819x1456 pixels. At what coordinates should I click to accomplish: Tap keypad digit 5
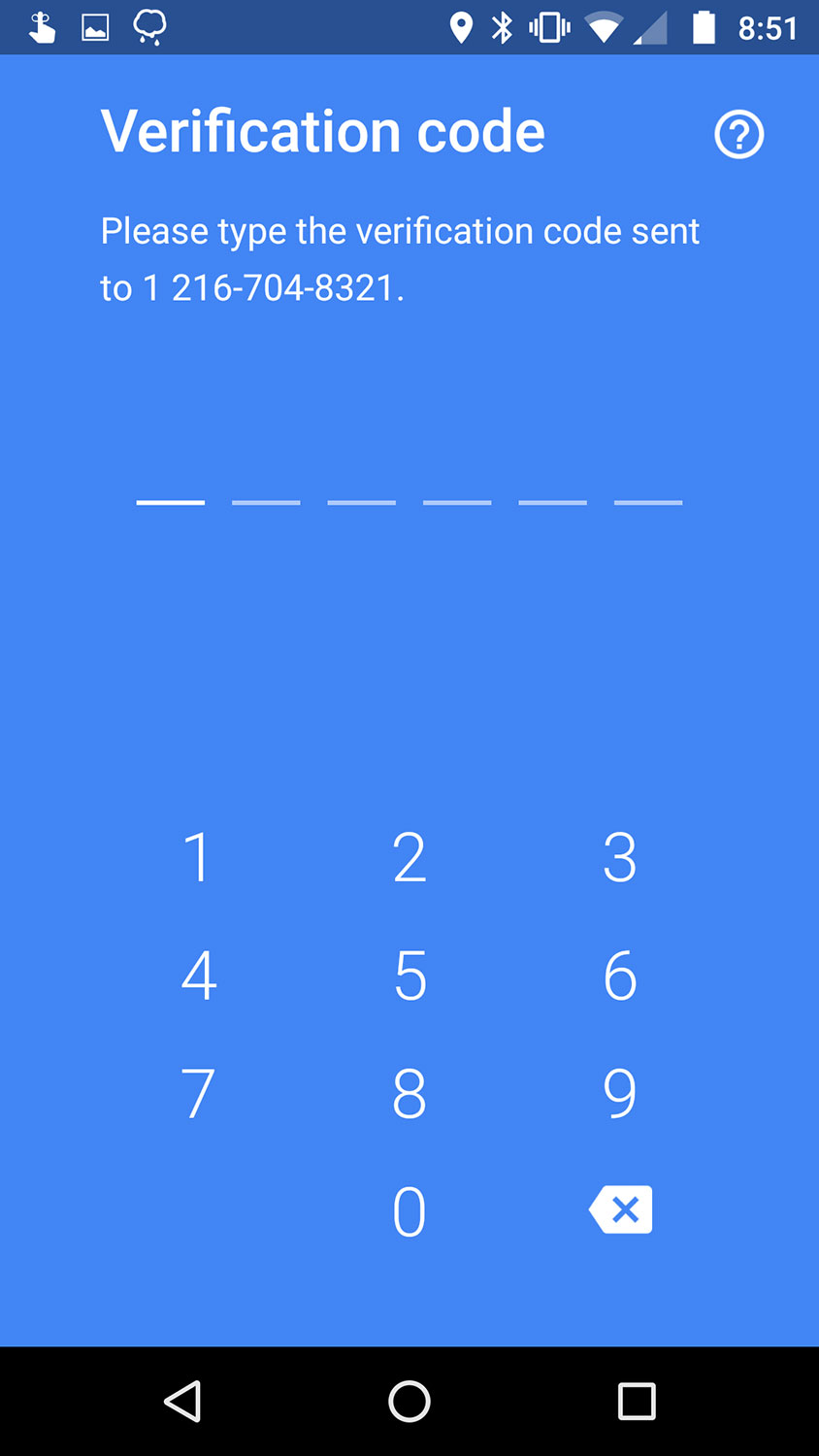click(x=409, y=976)
